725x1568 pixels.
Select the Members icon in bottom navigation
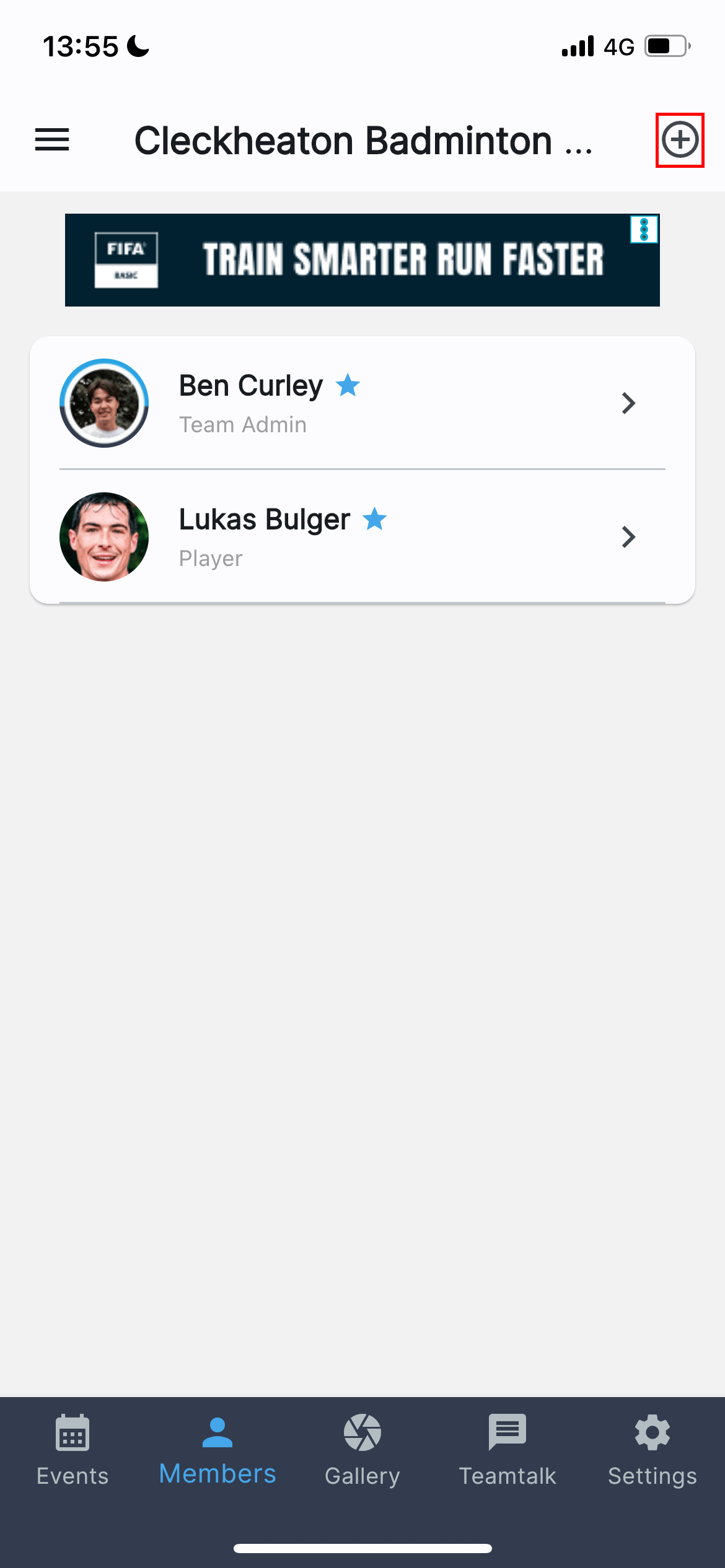217,1432
